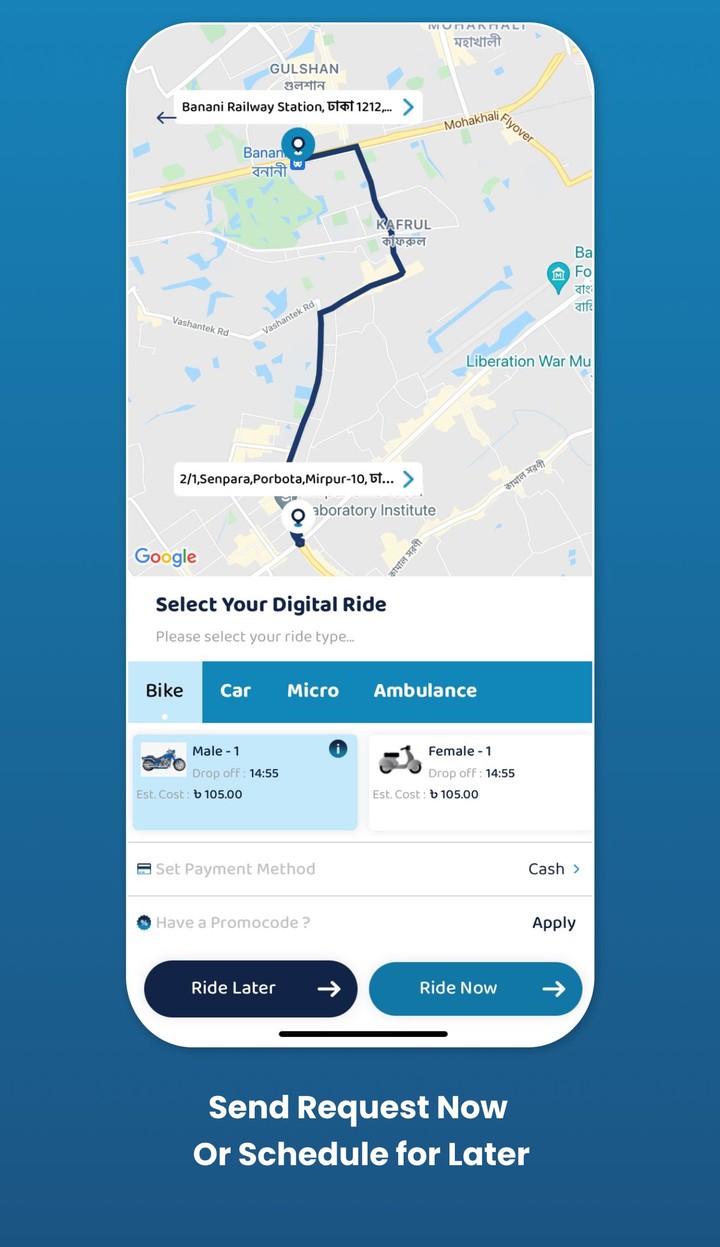720x1247 pixels.
Task: Select the Male - 1 bike ride option
Action: click(x=245, y=782)
